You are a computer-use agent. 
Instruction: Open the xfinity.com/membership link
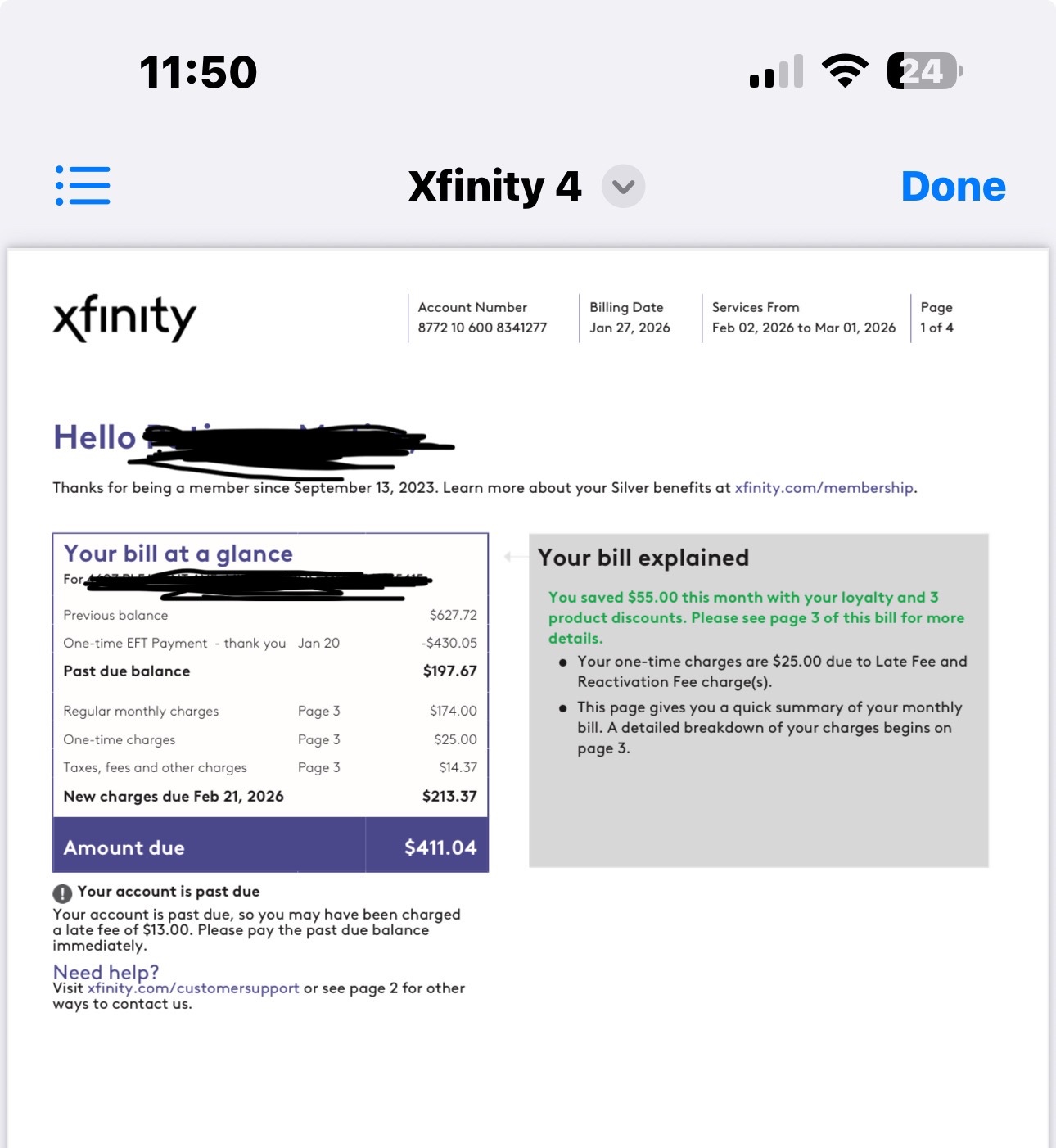click(824, 488)
